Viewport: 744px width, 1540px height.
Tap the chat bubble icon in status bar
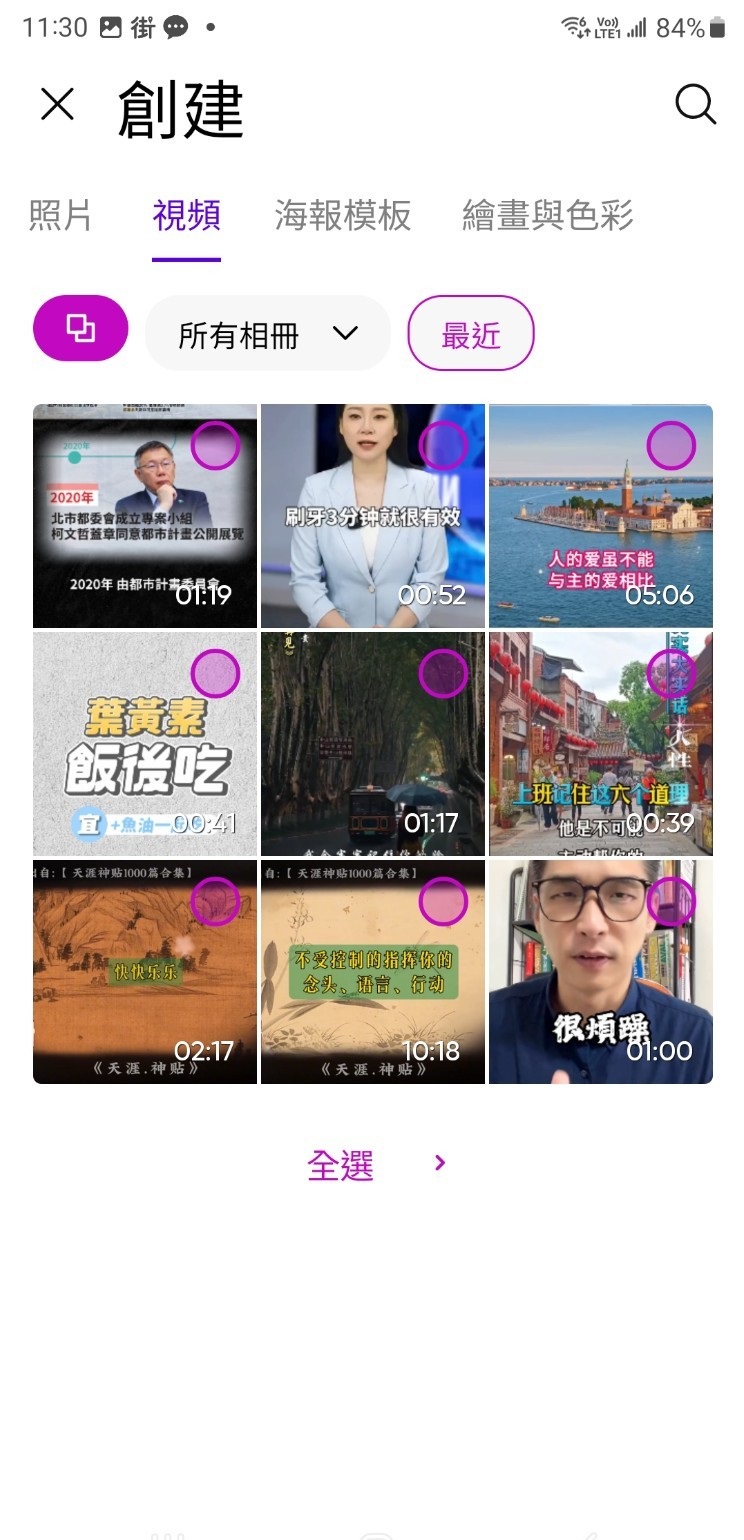tap(175, 27)
